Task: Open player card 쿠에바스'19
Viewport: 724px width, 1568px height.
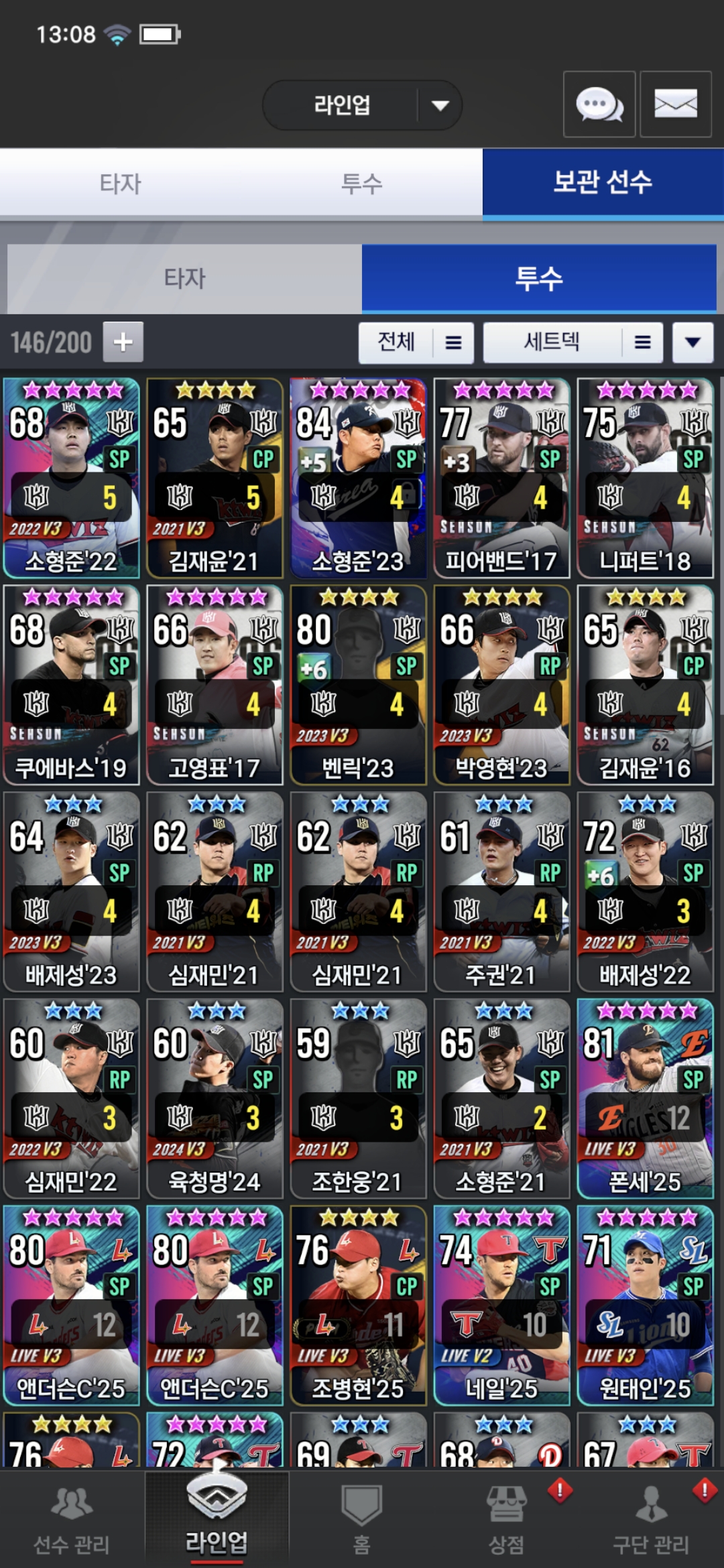Action: (71, 685)
